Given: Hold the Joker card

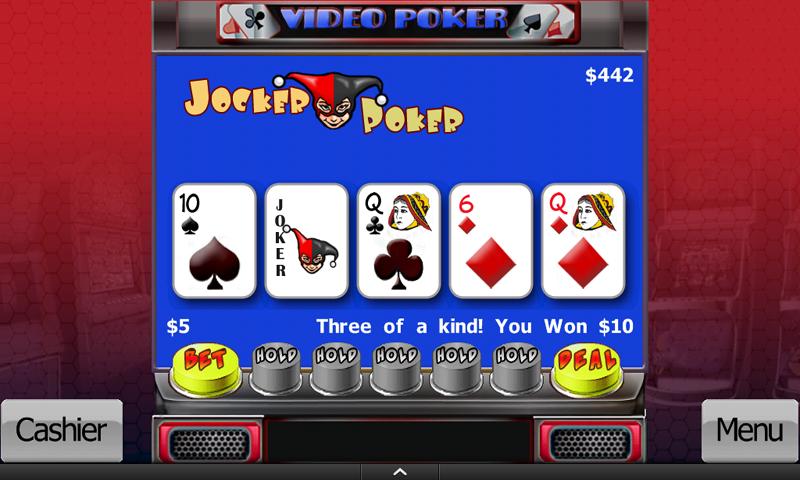Looking at the screenshot, I should pos(337,366).
